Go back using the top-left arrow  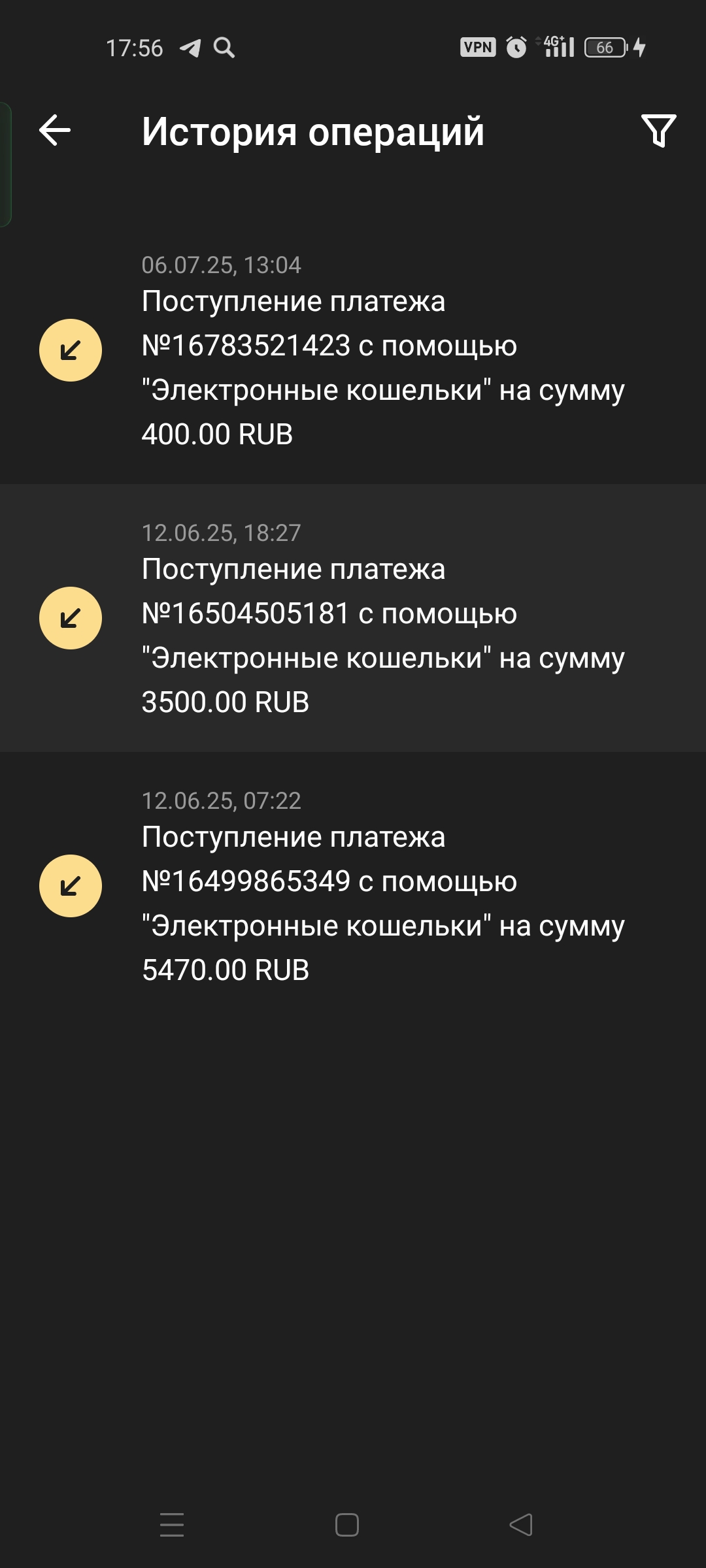pyautogui.click(x=55, y=131)
